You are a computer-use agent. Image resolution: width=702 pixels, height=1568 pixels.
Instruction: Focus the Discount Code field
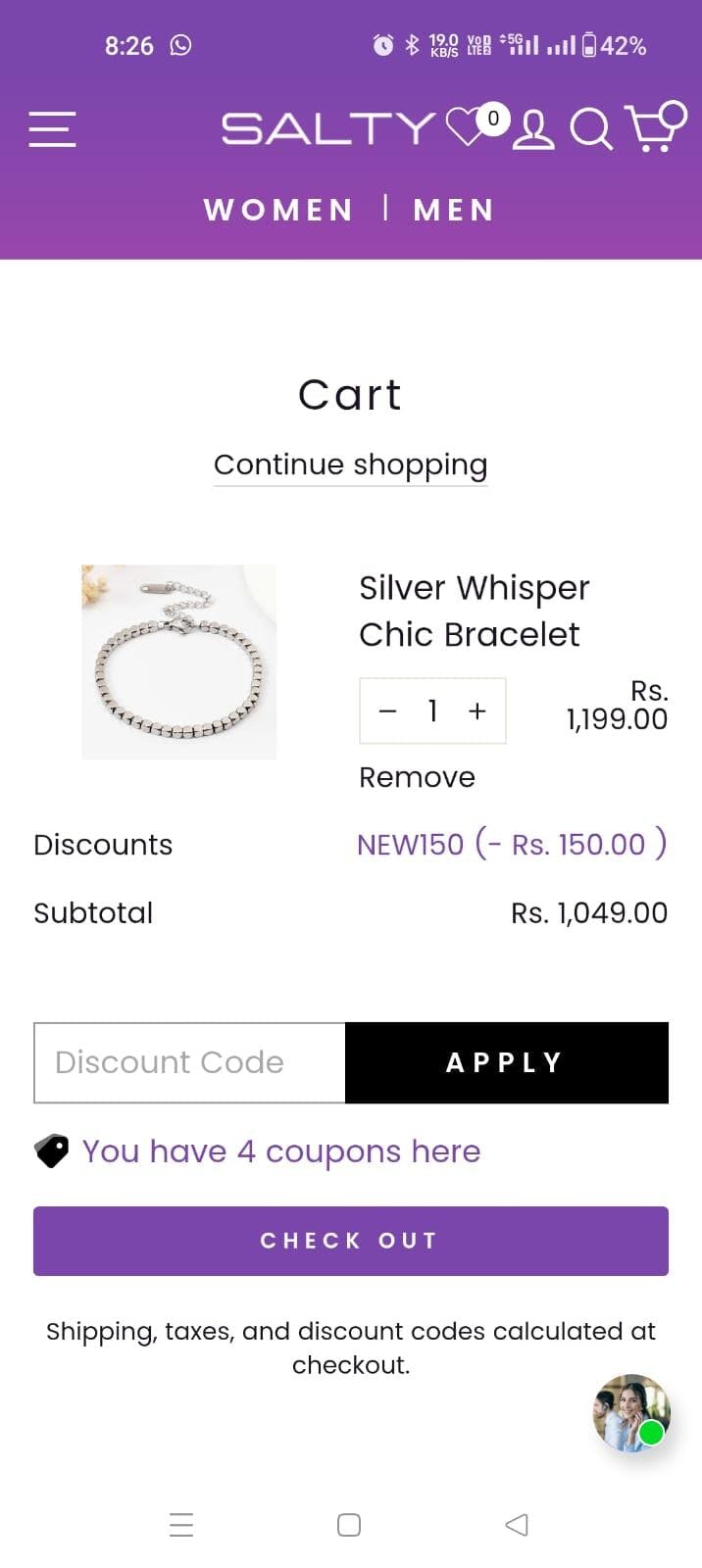coord(189,1062)
